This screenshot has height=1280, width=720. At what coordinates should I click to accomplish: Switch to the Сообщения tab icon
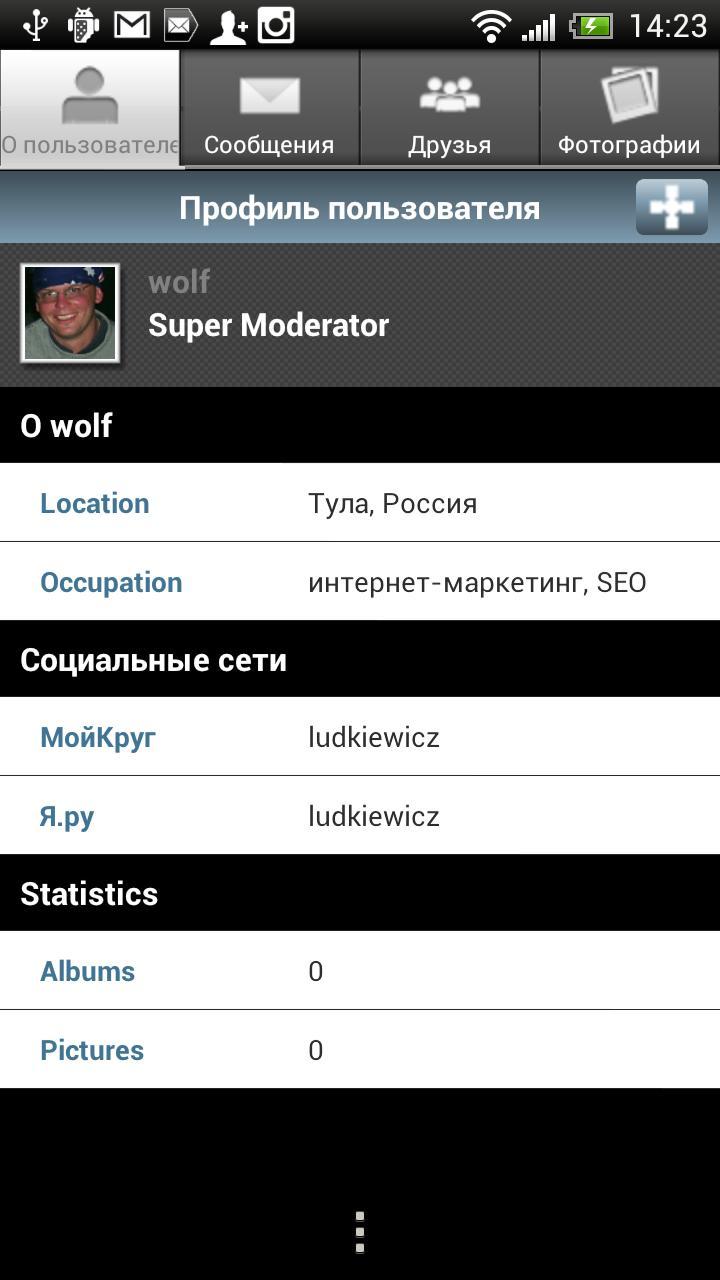point(269,95)
